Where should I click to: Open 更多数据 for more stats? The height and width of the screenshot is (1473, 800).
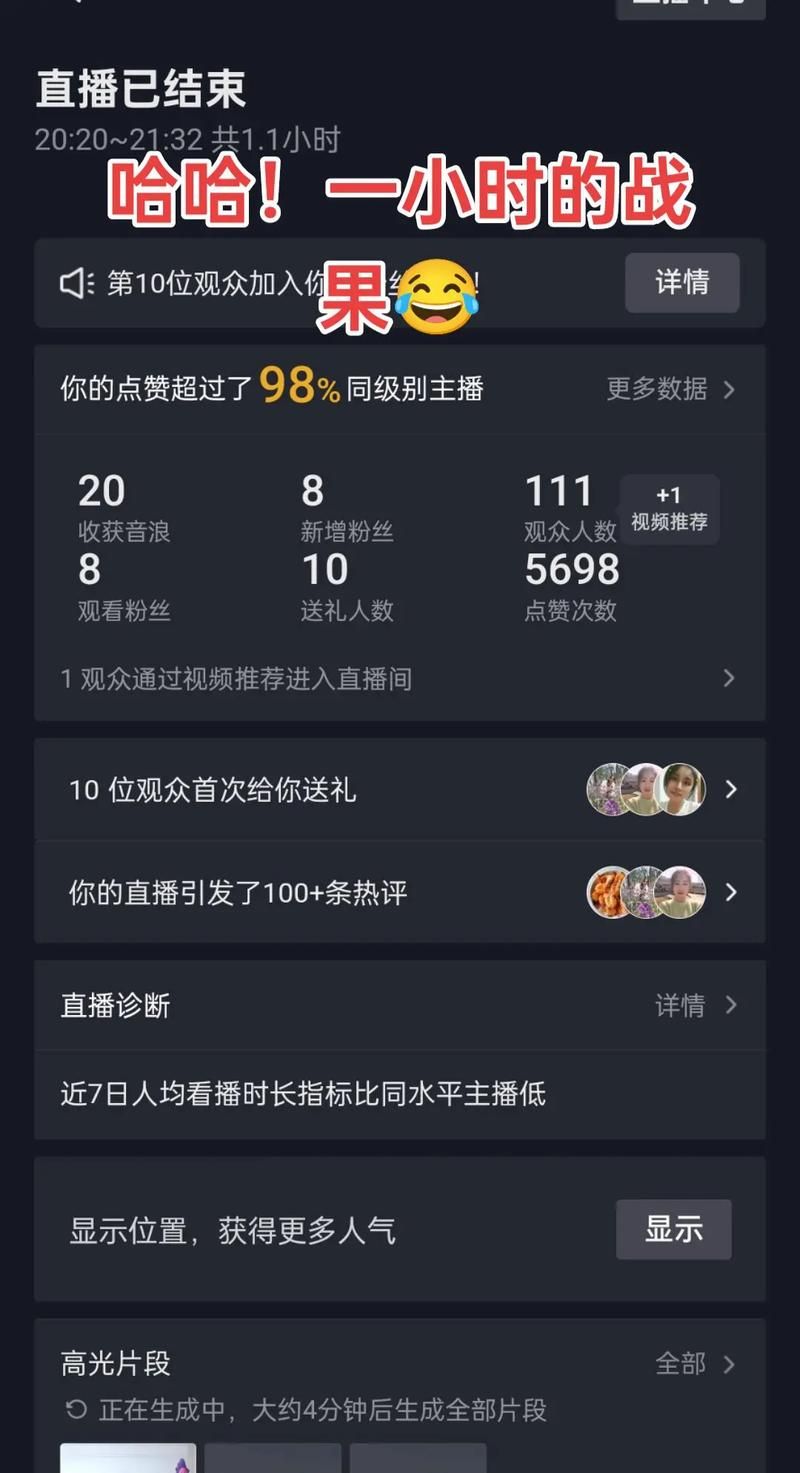[x=670, y=389]
